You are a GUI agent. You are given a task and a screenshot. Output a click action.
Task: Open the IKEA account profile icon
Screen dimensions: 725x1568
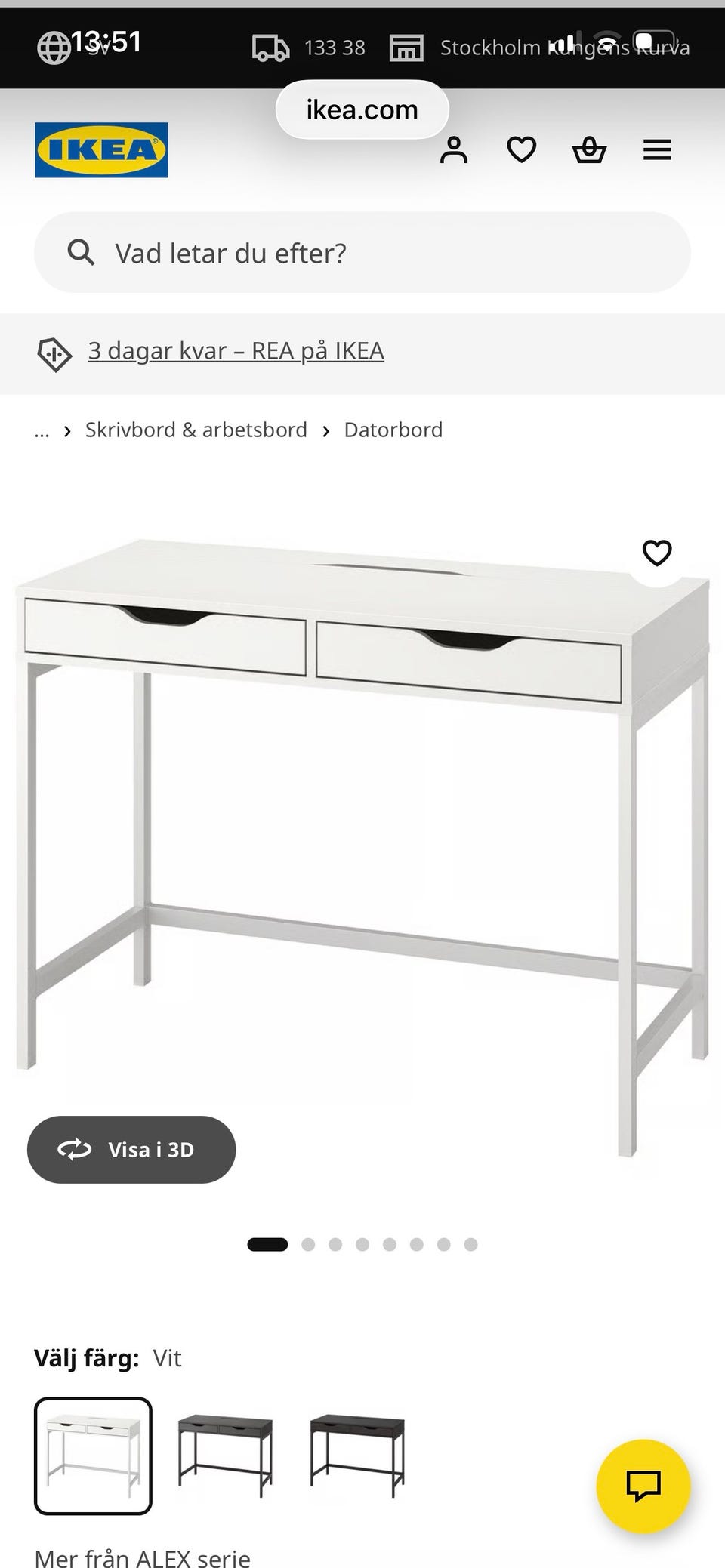454,150
